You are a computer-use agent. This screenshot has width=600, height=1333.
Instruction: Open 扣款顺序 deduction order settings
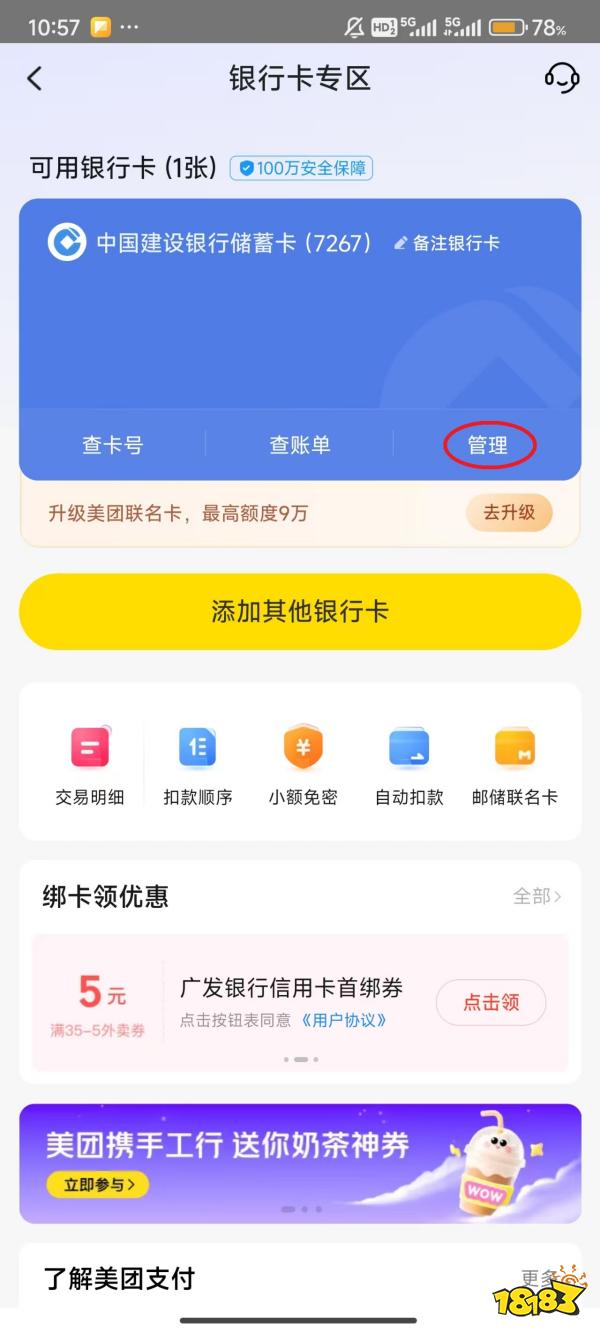198,765
